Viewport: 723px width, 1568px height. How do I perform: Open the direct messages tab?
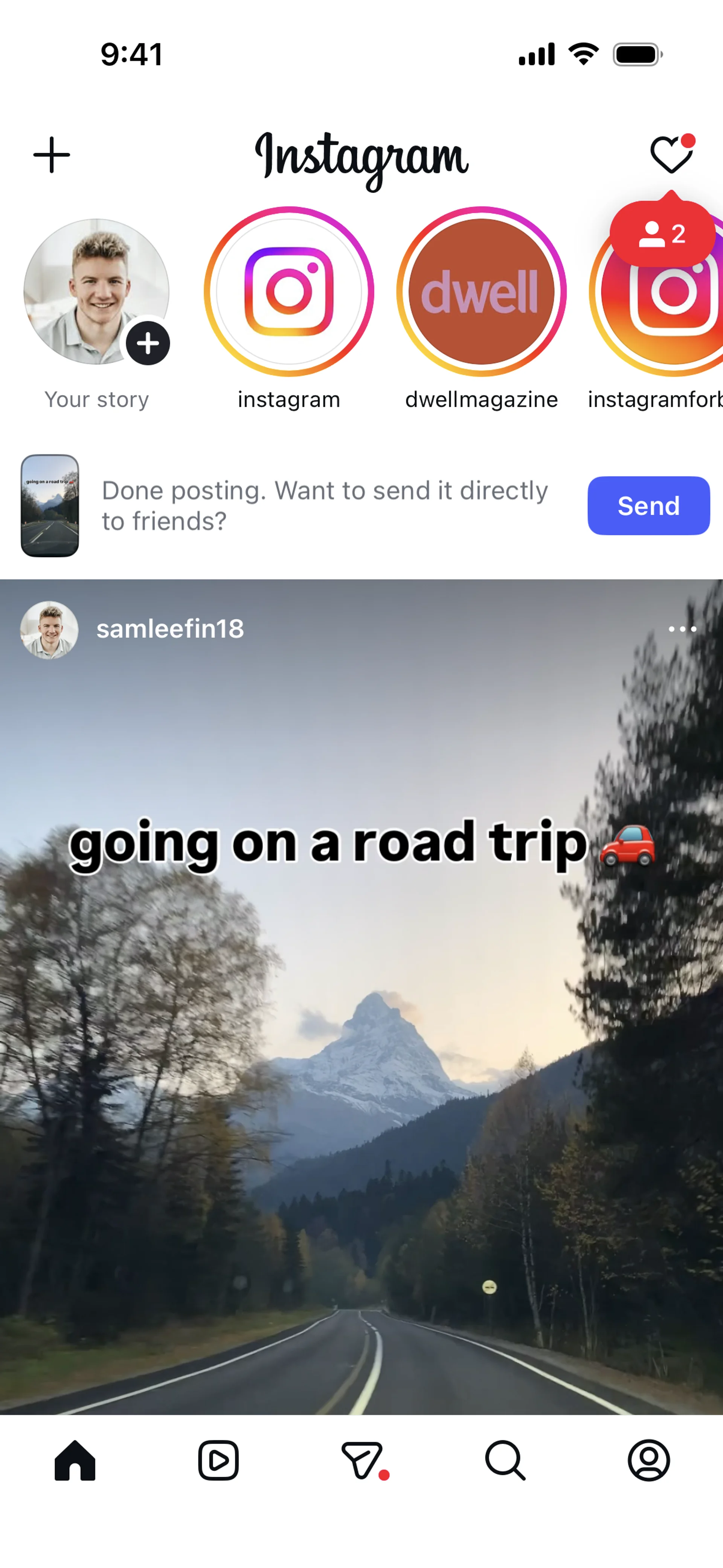coord(362,1460)
